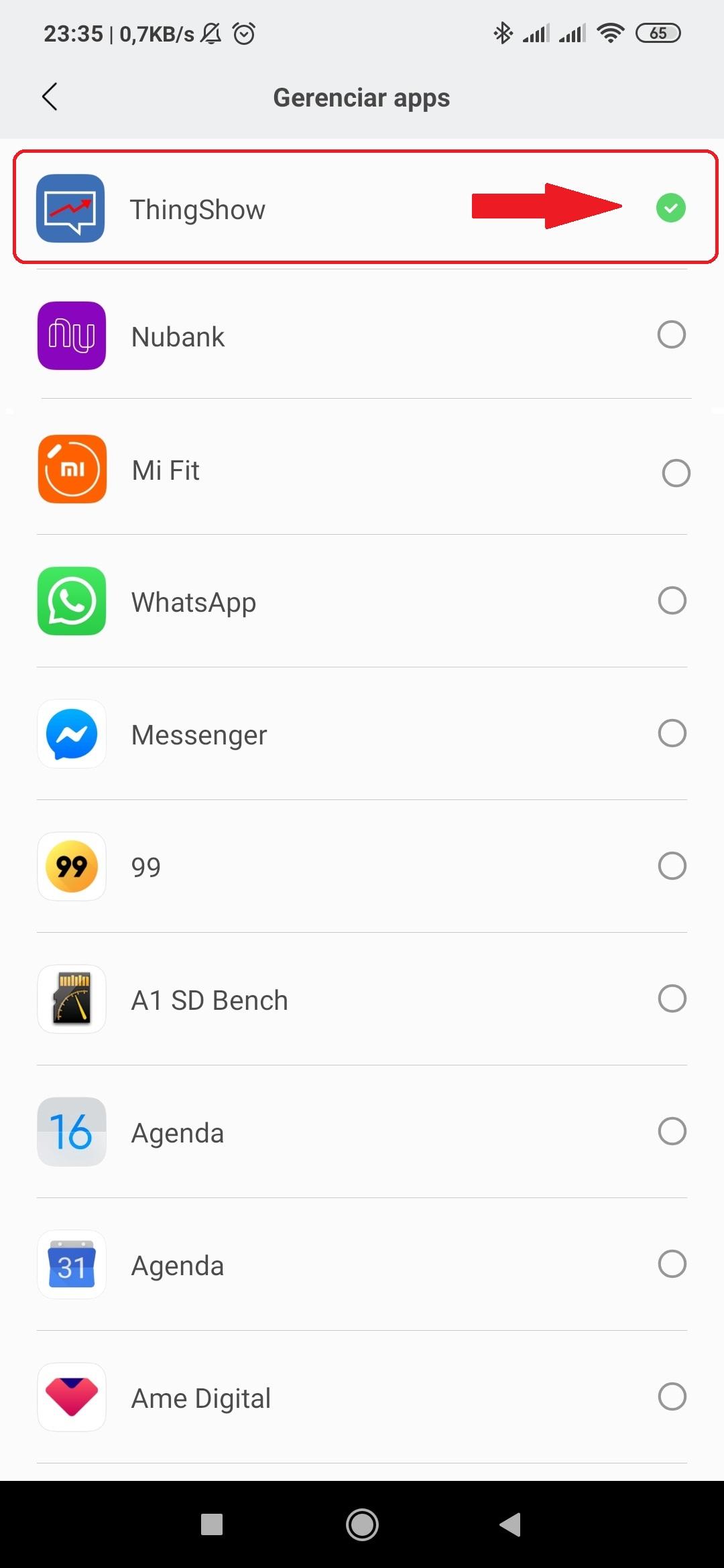Tap the Ame Digital heart icon
Image resolution: width=724 pixels, height=1568 pixels.
[70, 1397]
